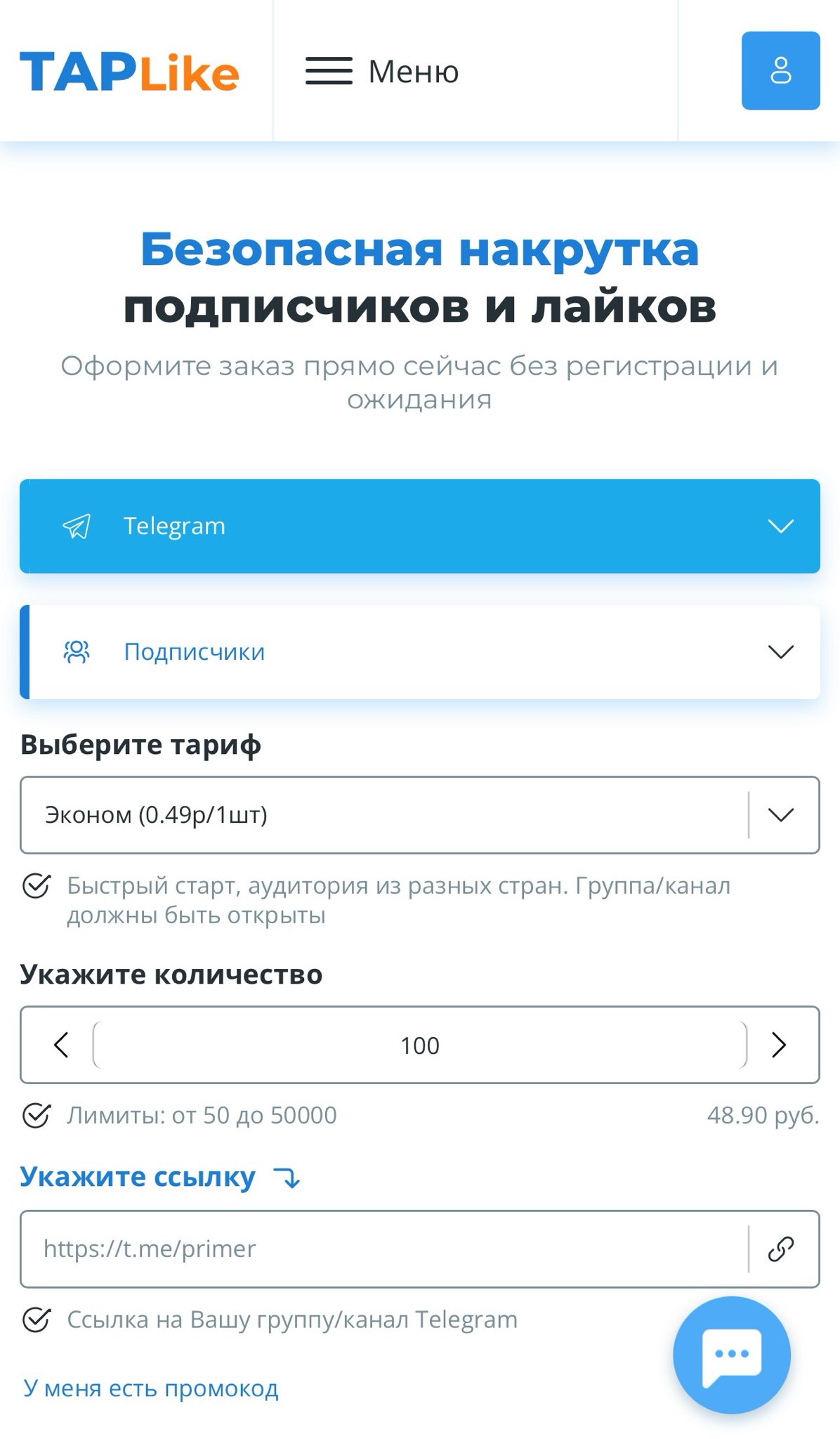Expand the Подписчики service dropdown
The width and height of the screenshot is (840, 1439).
point(419,652)
